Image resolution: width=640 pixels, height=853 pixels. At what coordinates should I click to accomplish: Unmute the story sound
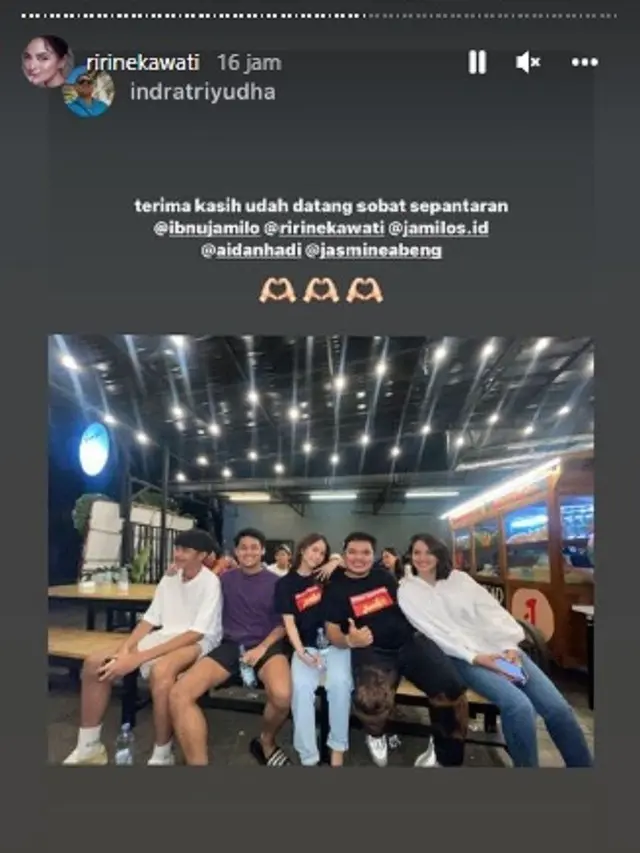pos(528,62)
